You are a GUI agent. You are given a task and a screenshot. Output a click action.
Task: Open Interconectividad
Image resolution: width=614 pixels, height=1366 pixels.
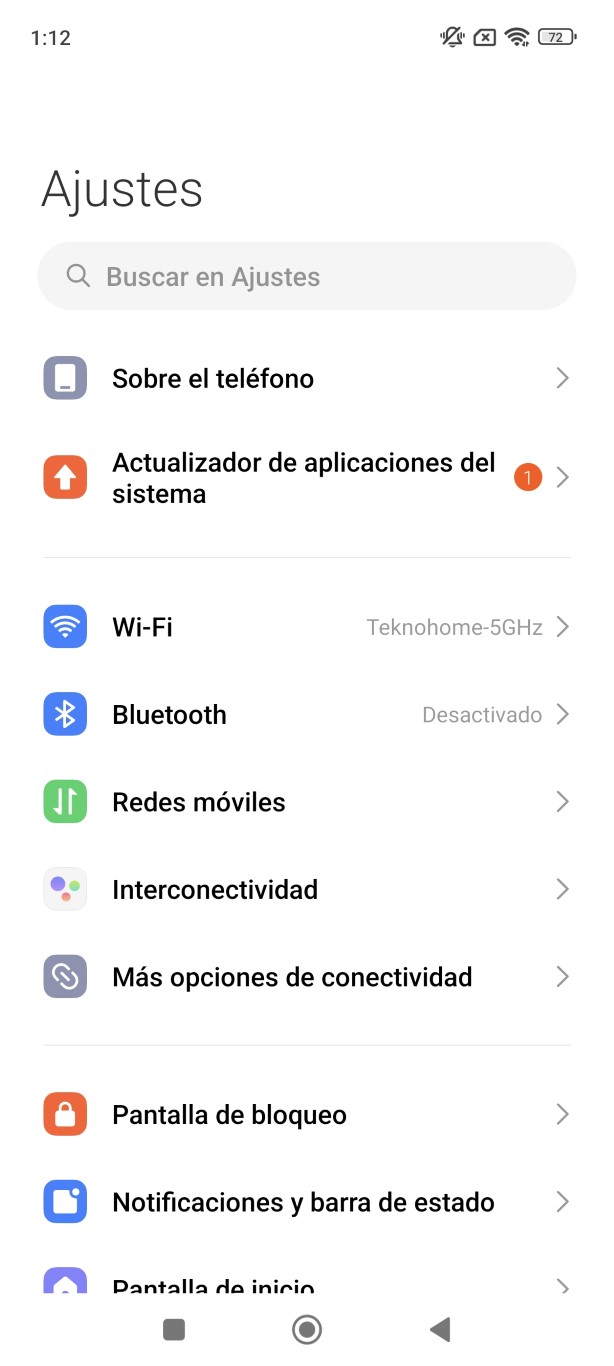point(307,889)
